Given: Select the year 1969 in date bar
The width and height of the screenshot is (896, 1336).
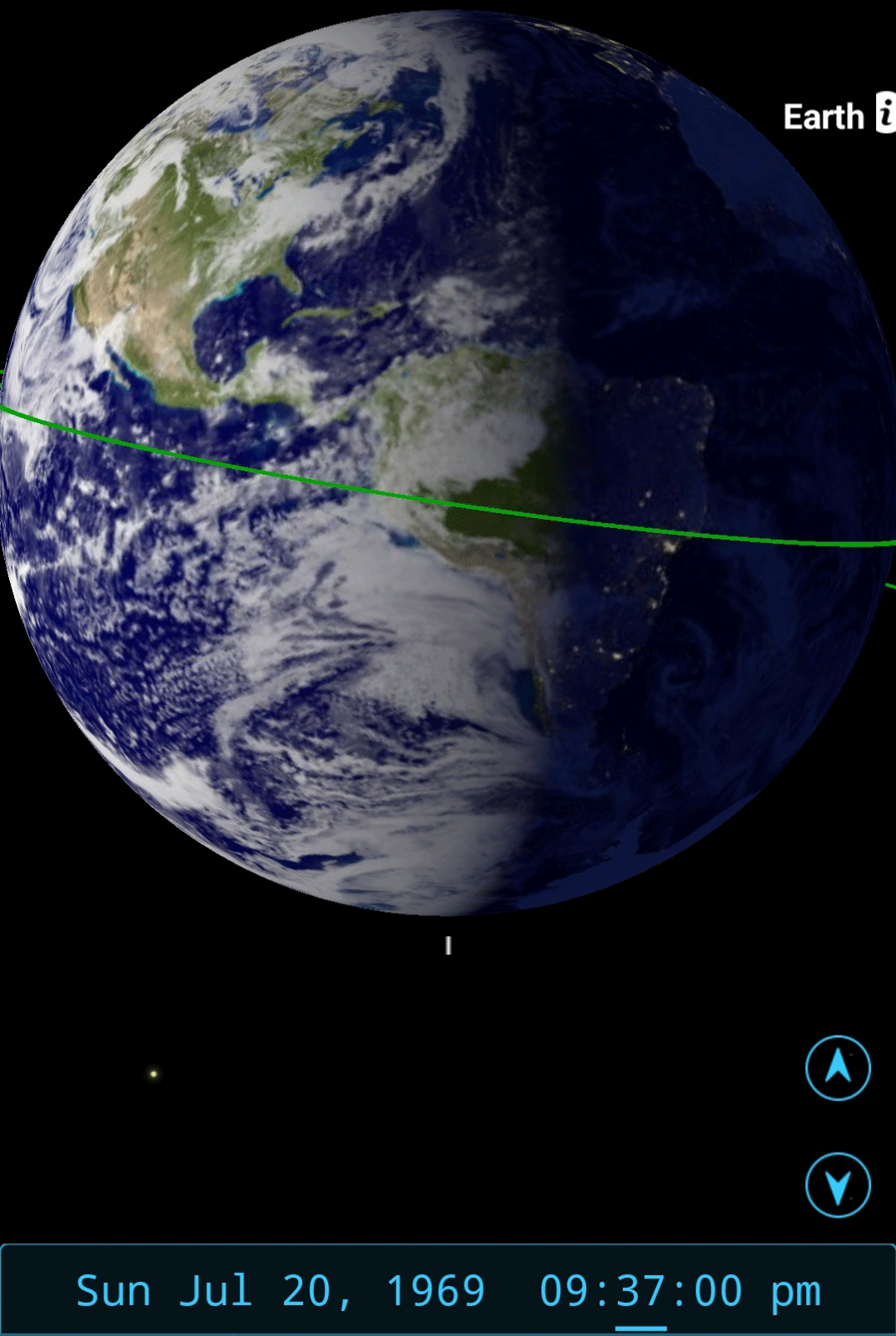Looking at the screenshot, I should coord(436,1291).
